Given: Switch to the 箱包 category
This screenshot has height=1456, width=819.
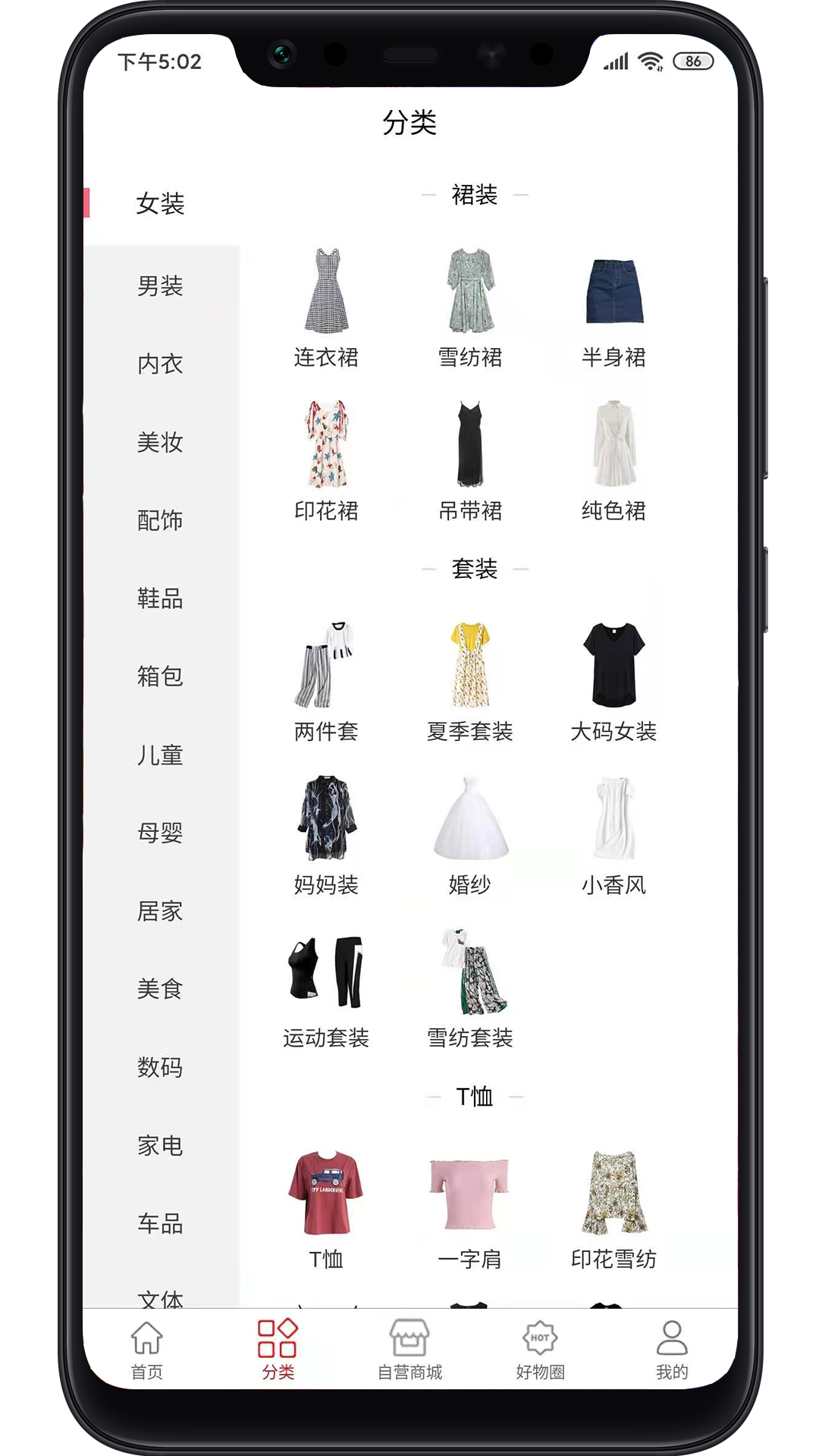Looking at the screenshot, I should pos(160,676).
